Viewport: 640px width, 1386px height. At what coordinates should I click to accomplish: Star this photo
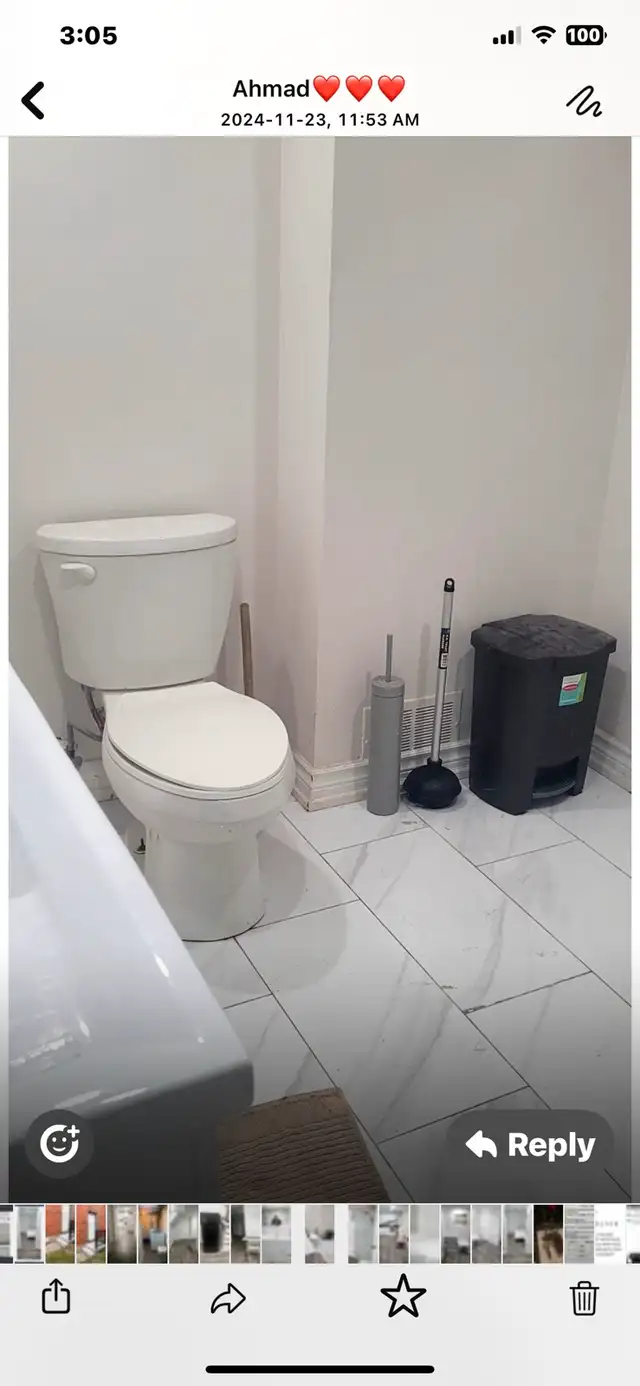403,1297
